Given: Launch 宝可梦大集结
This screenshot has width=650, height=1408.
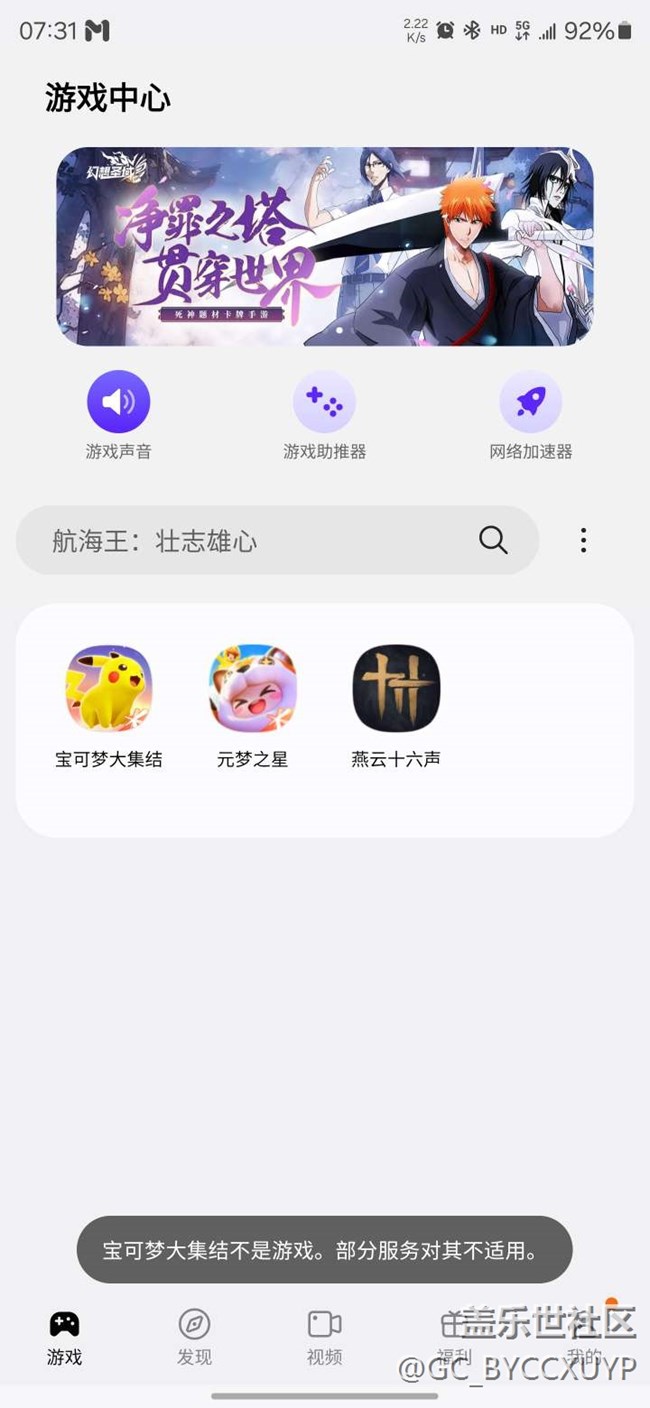Looking at the screenshot, I should click(x=108, y=689).
